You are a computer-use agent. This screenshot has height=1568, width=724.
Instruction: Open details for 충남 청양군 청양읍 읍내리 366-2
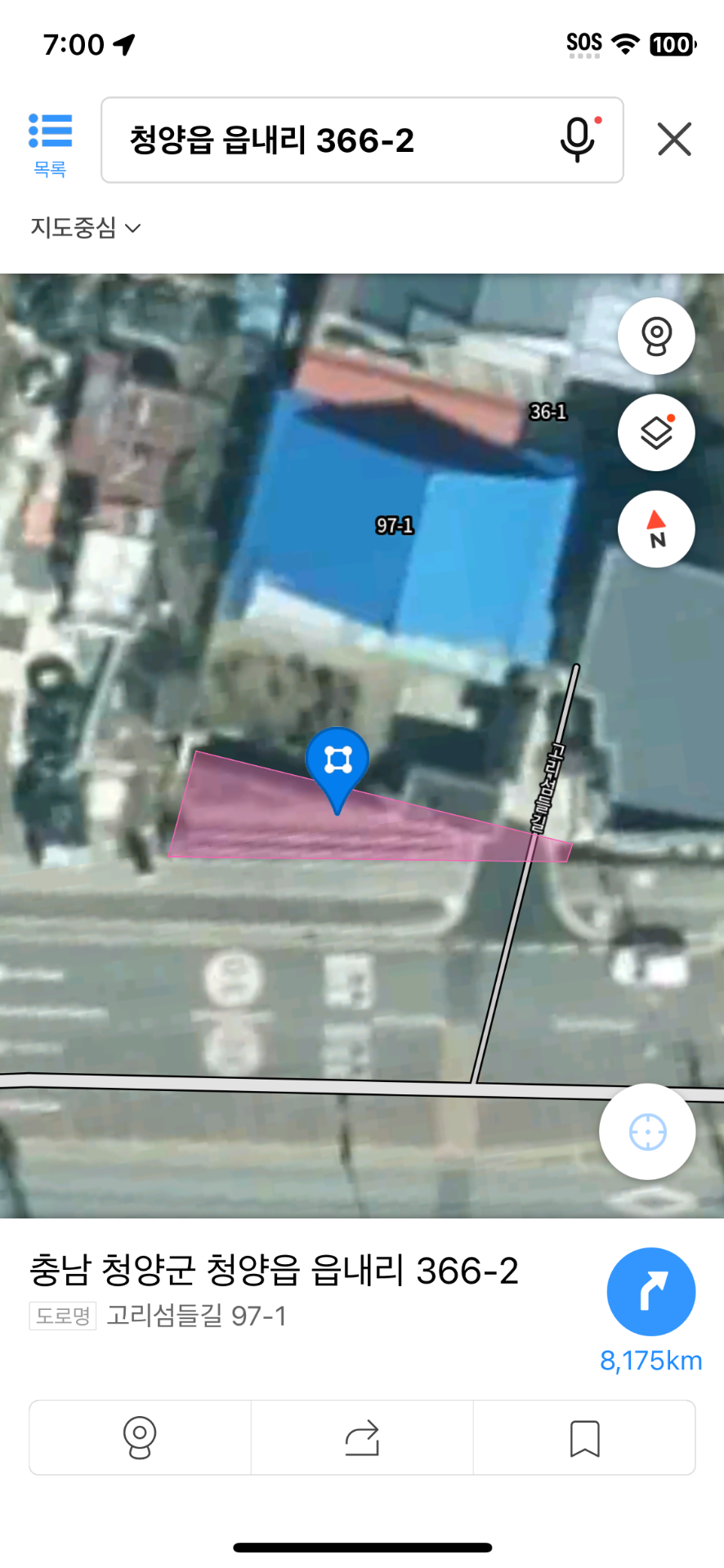point(274,1271)
